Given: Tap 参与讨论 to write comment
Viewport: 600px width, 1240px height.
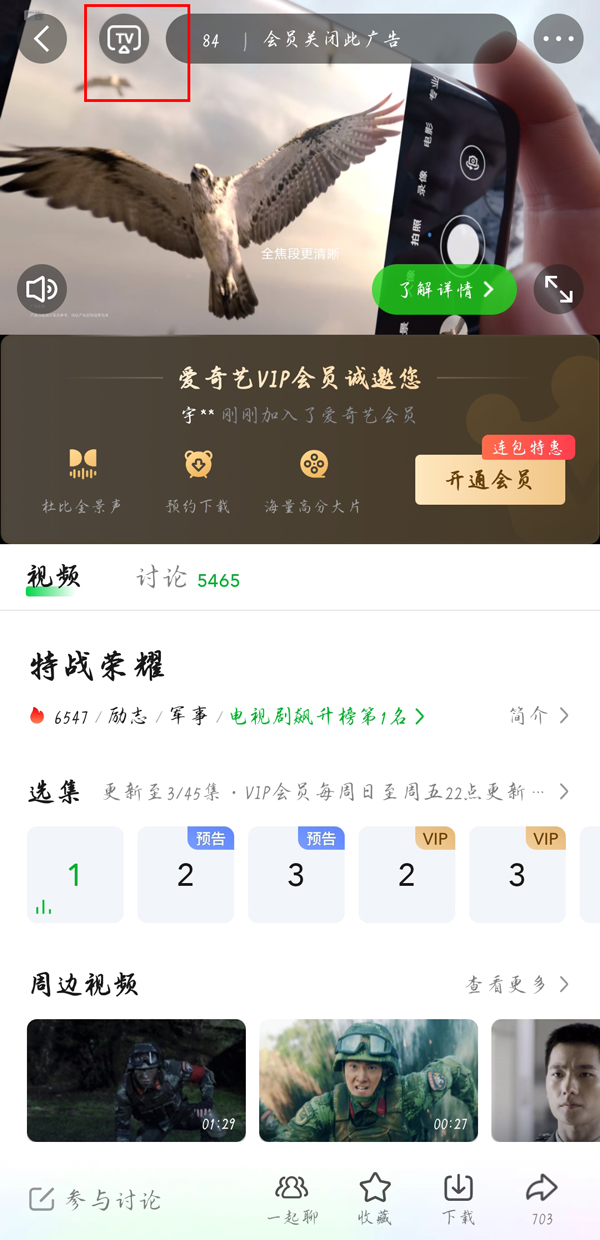Looking at the screenshot, I should (x=95, y=1200).
